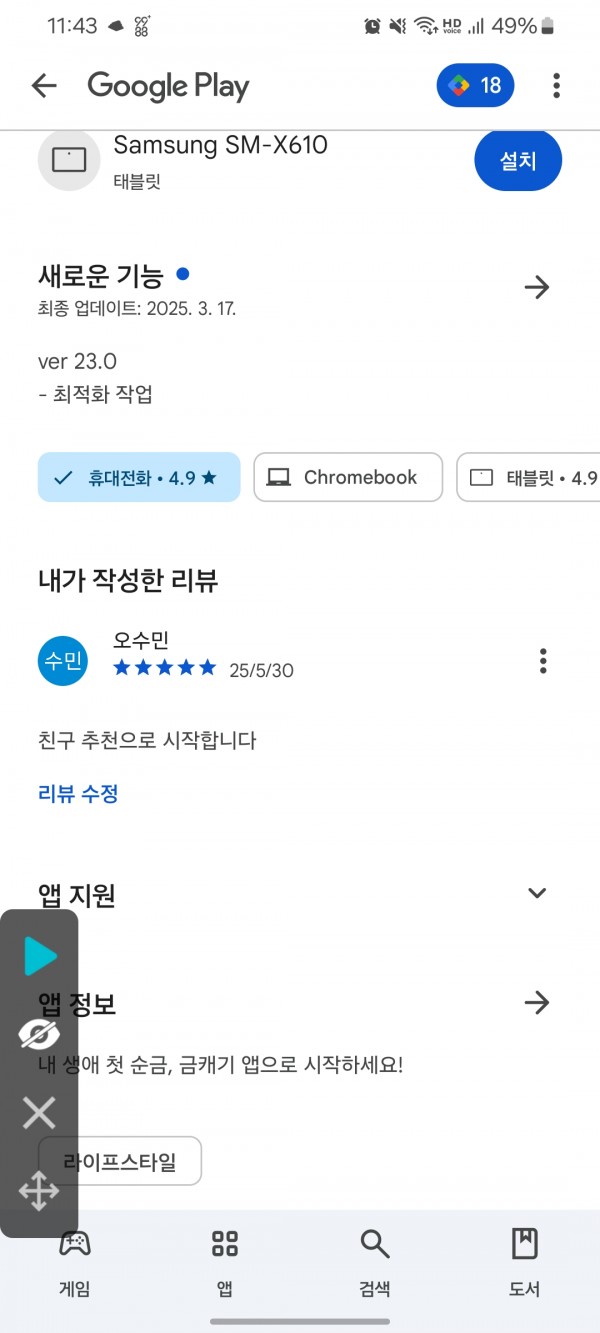
Task: Open review options for 오수민's review
Action: [x=543, y=661]
